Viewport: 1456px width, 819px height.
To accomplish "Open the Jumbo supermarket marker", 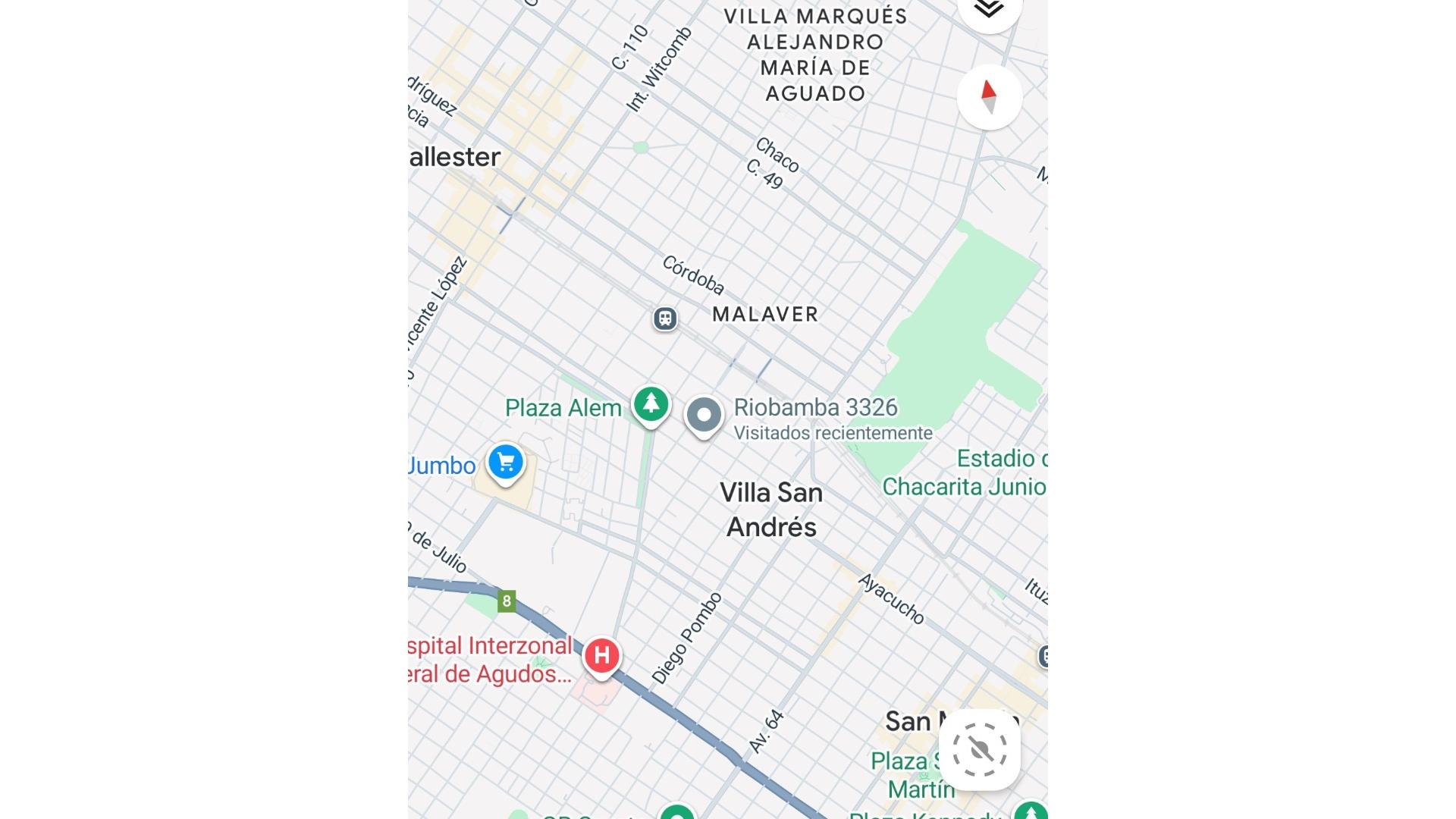I will pos(506,463).
